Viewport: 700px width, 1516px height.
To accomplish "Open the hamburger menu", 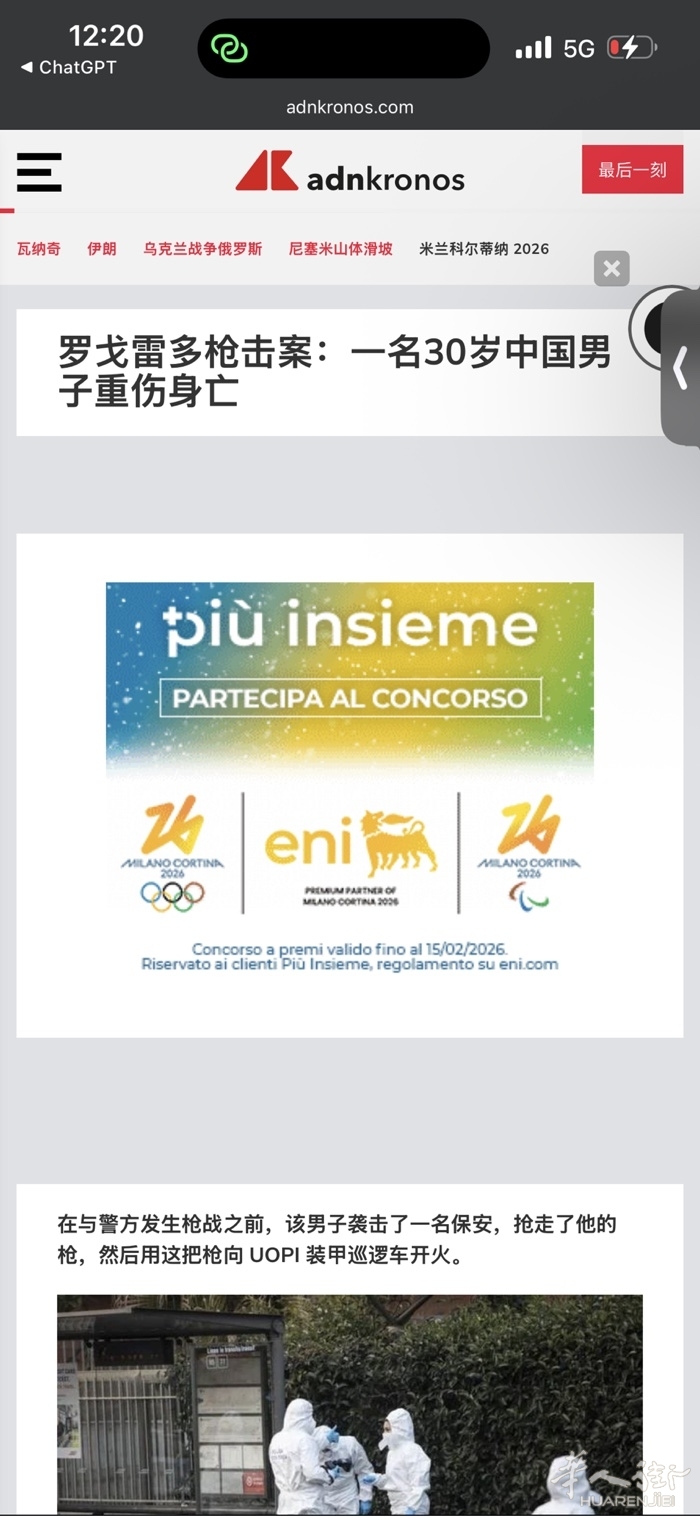I will (x=39, y=172).
